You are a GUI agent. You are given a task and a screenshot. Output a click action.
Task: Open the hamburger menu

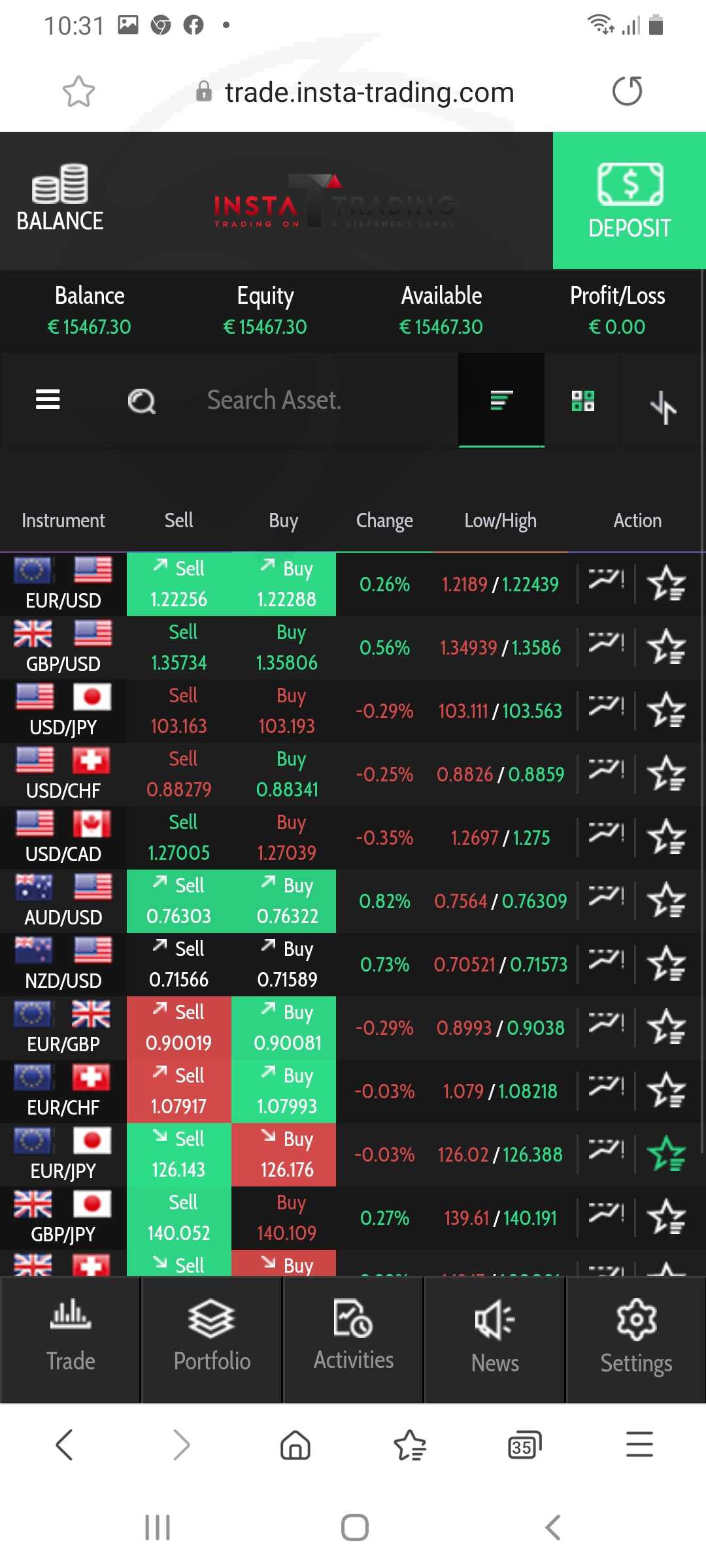click(48, 399)
